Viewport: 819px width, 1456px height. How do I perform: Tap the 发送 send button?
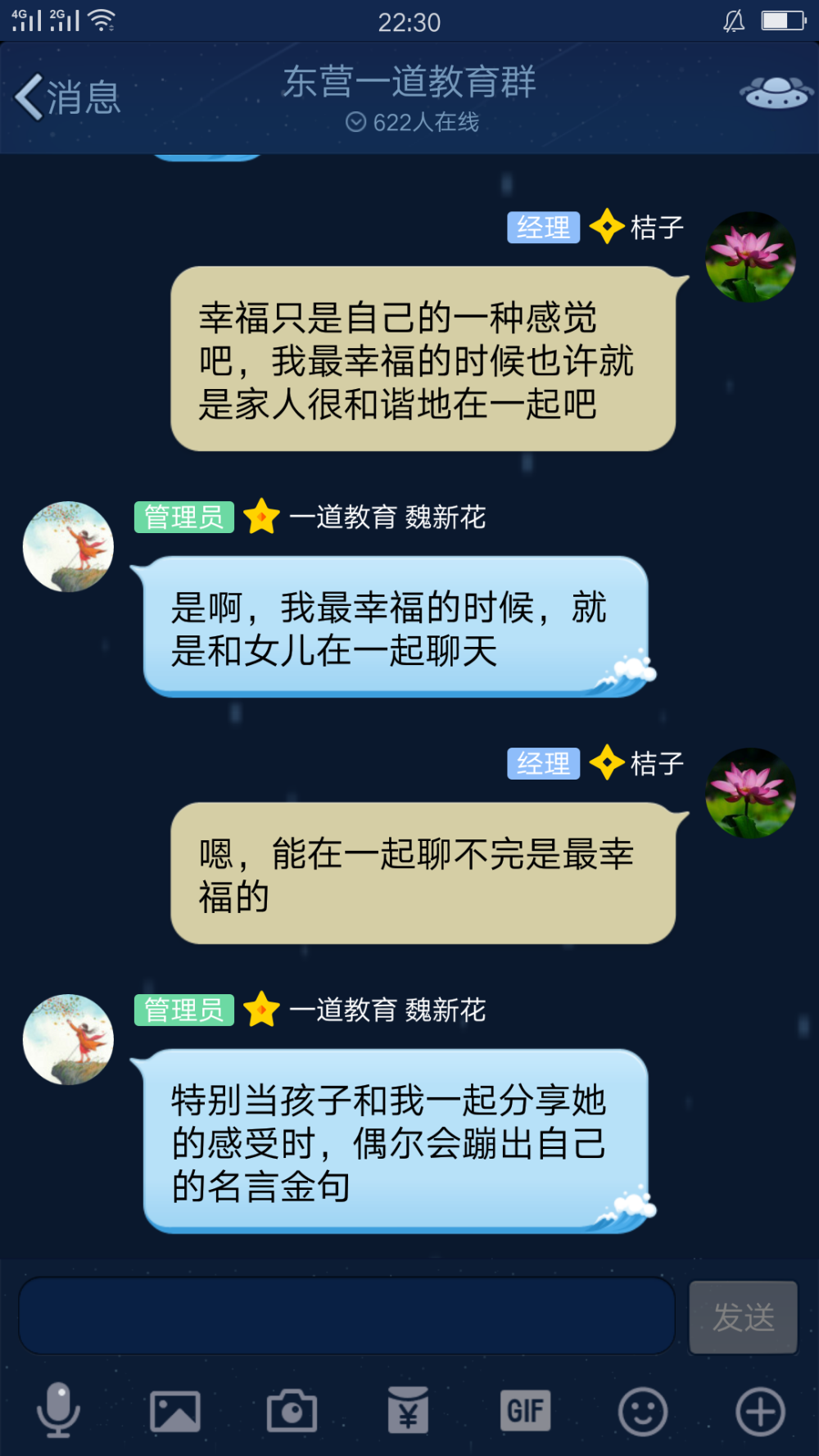tap(743, 1317)
